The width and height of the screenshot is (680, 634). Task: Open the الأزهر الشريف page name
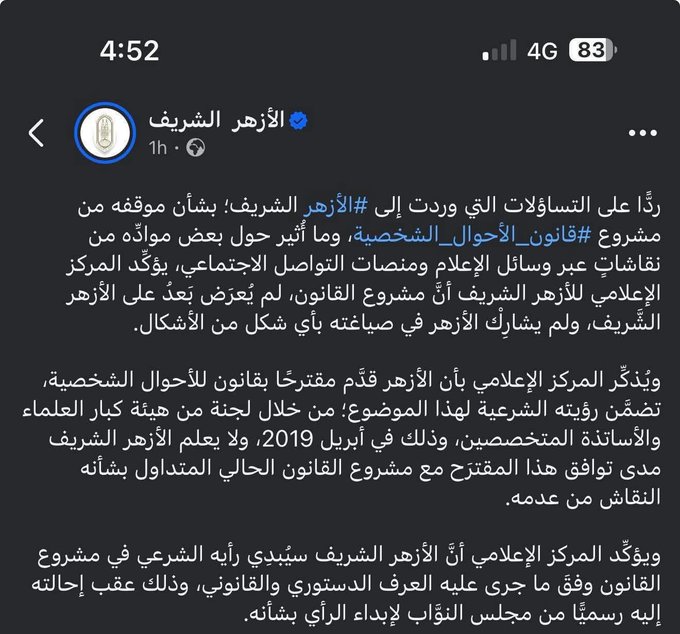click(216, 120)
